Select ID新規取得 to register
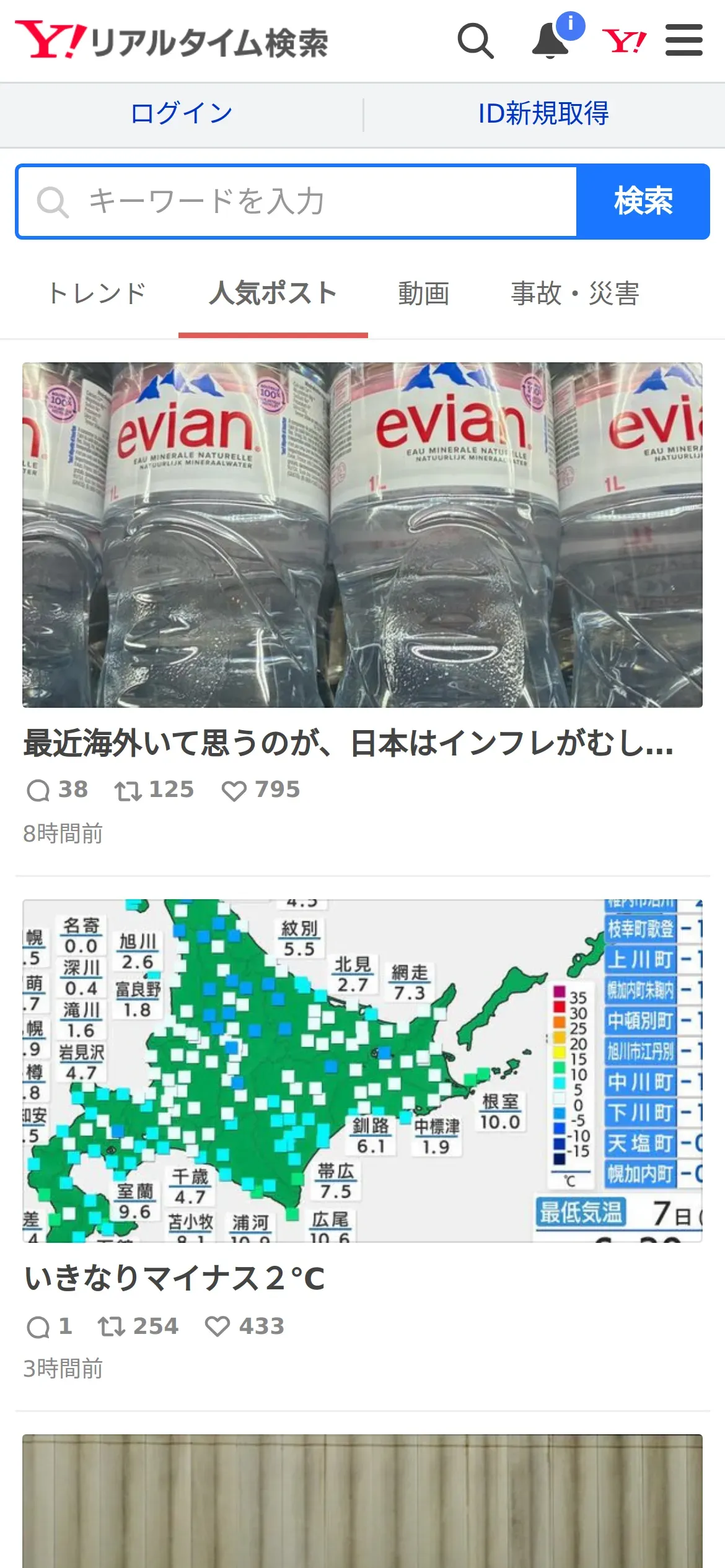The image size is (725, 1568). [x=543, y=114]
